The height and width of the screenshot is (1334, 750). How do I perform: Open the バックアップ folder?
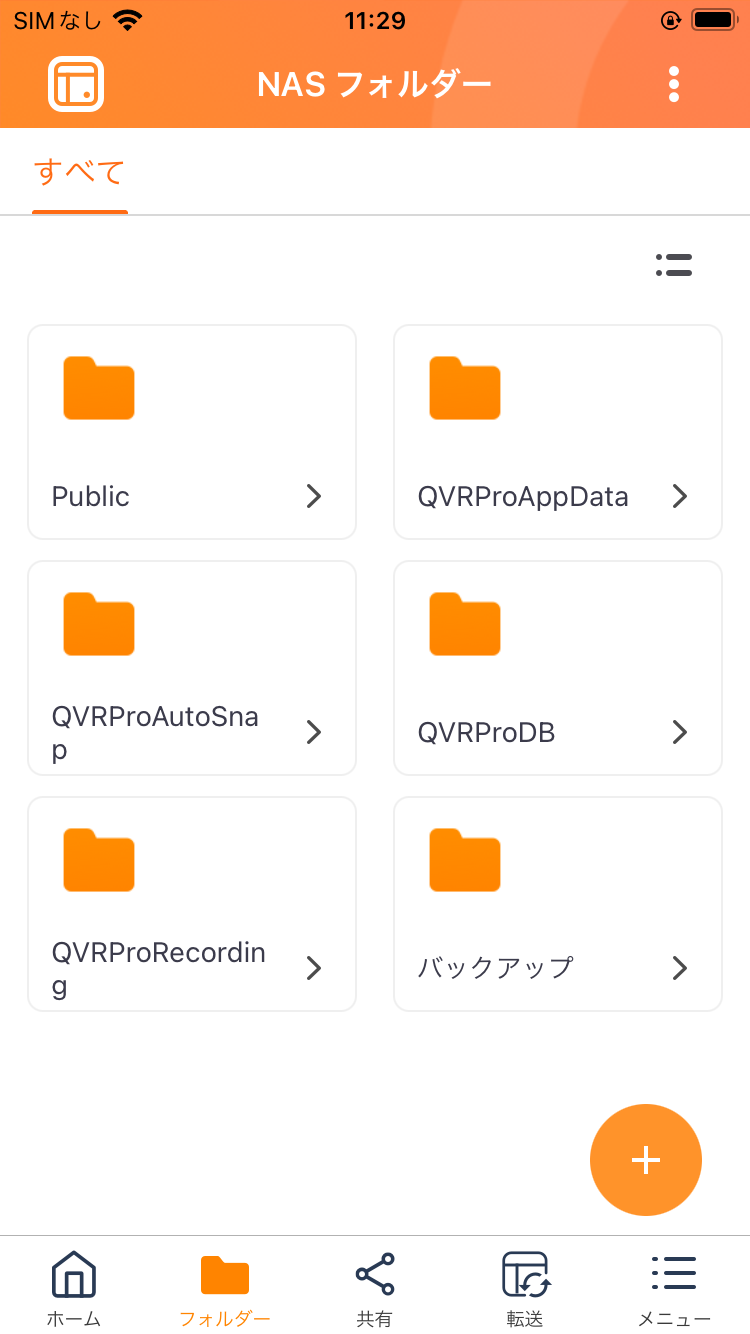557,904
